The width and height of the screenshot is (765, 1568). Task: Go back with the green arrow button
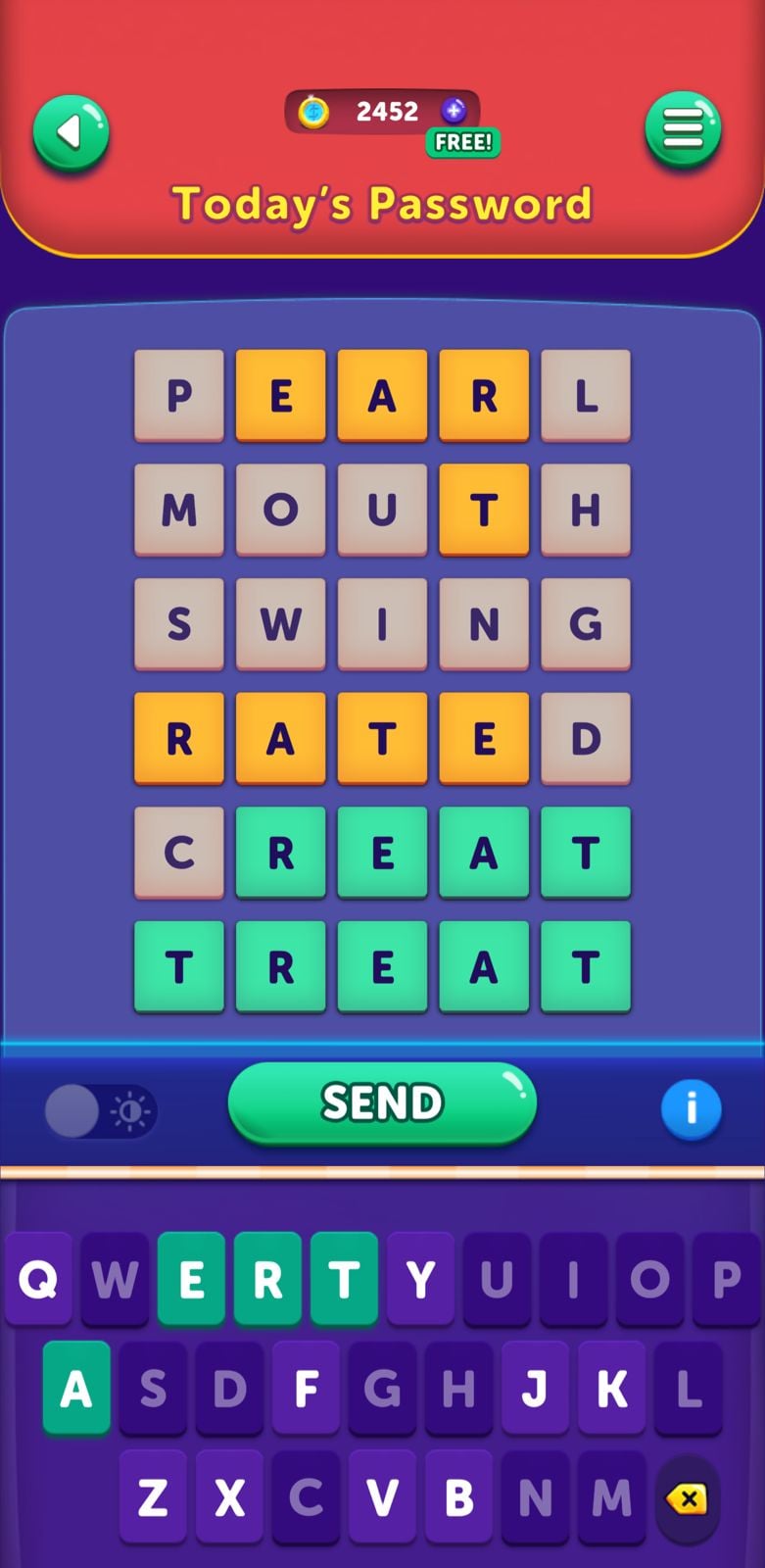point(71,133)
